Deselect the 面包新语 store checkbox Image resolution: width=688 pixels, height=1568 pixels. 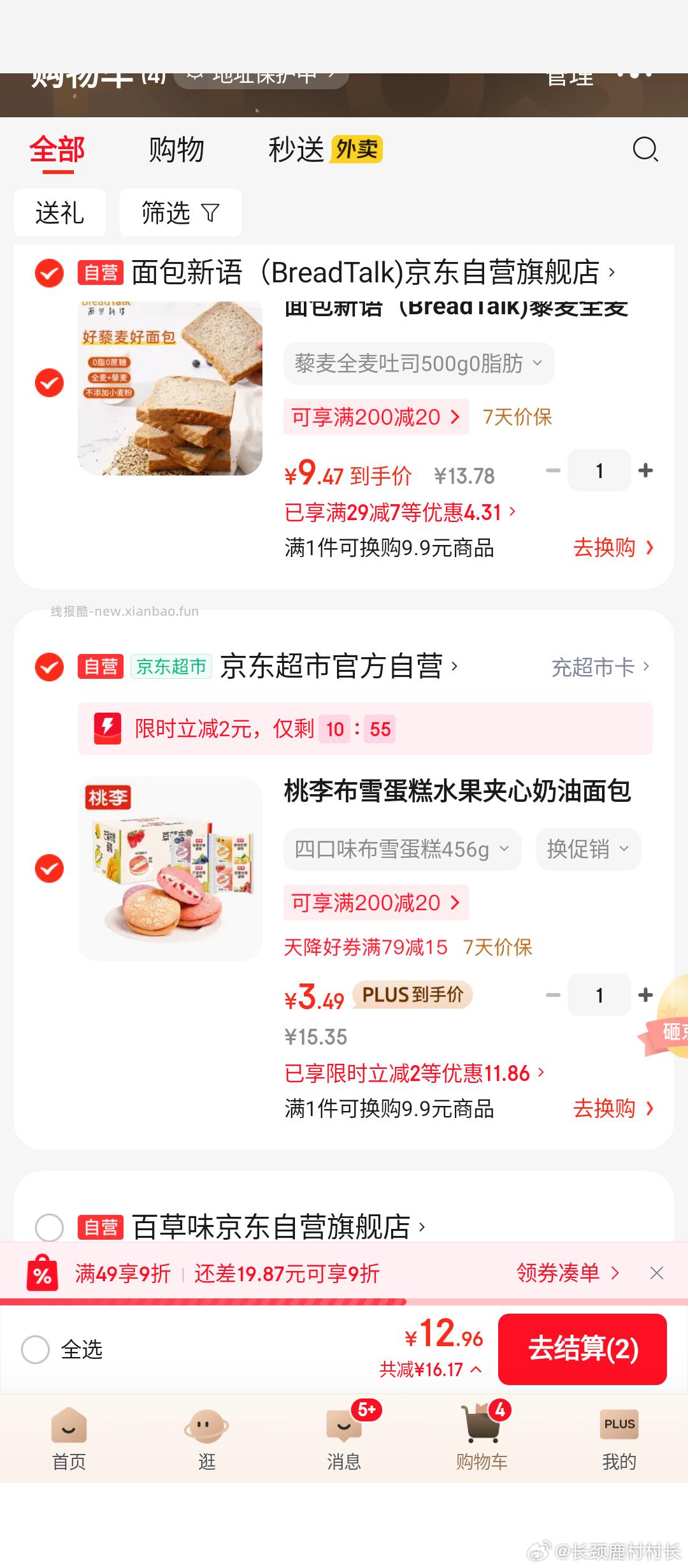coord(48,273)
